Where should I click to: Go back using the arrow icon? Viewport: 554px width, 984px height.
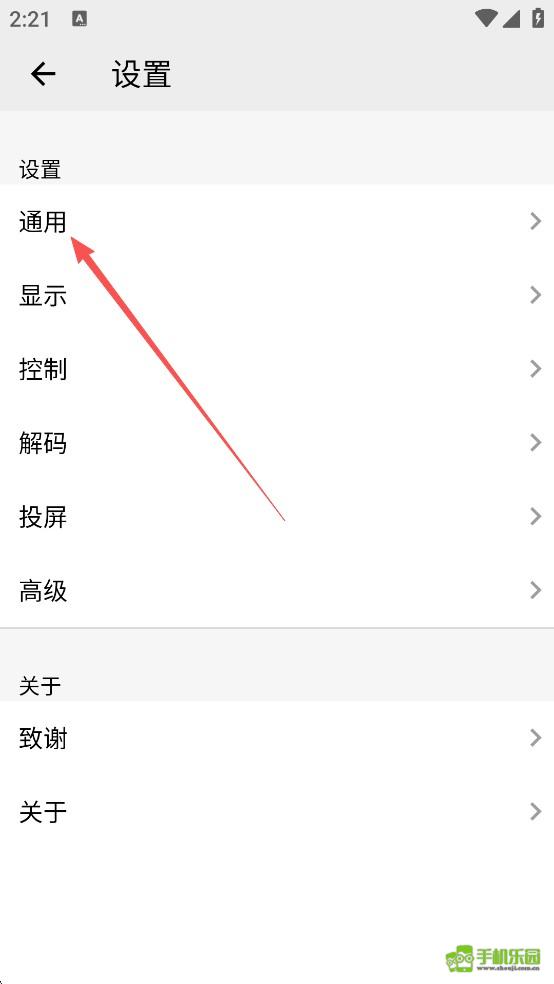click(43, 74)
